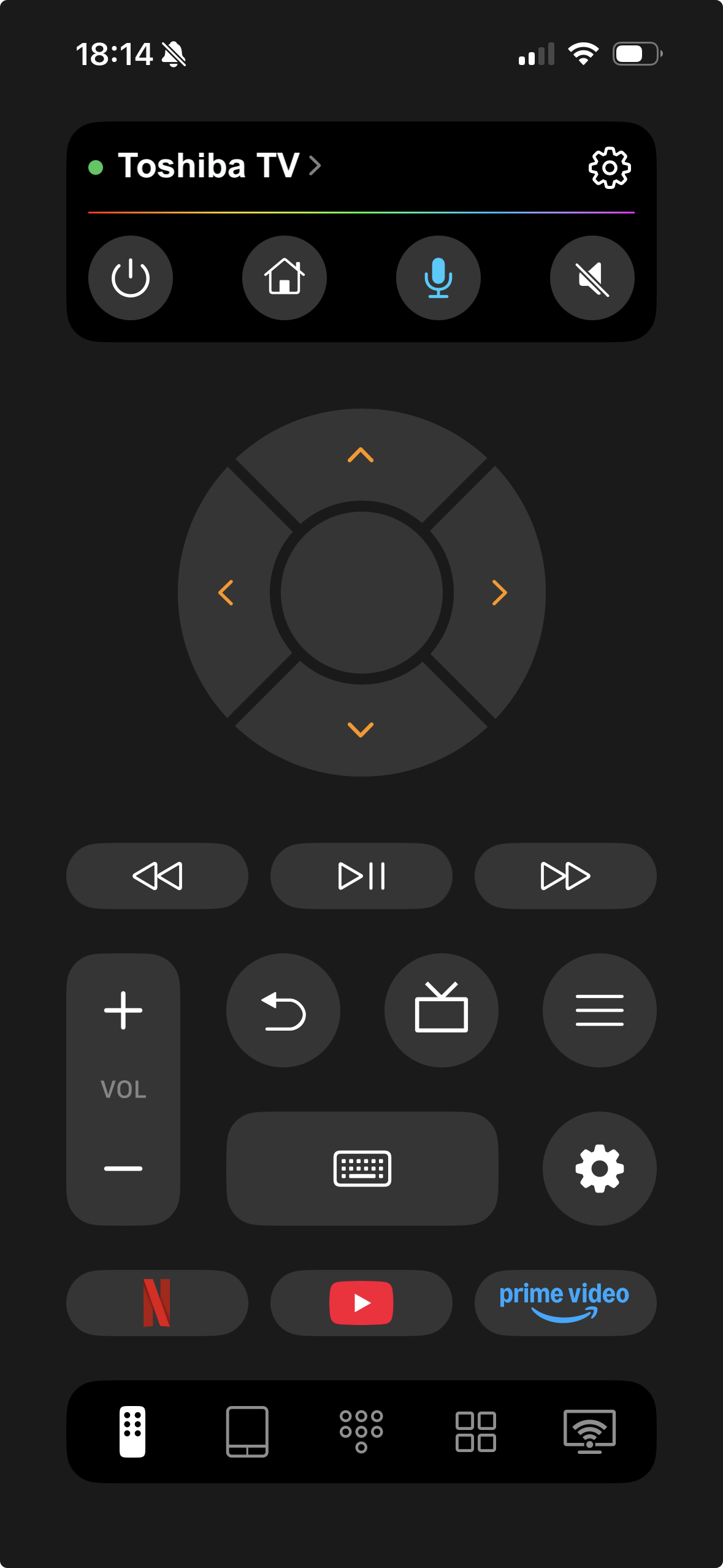
Task: Rewind the currently playing media
Action: click(157, 875)
